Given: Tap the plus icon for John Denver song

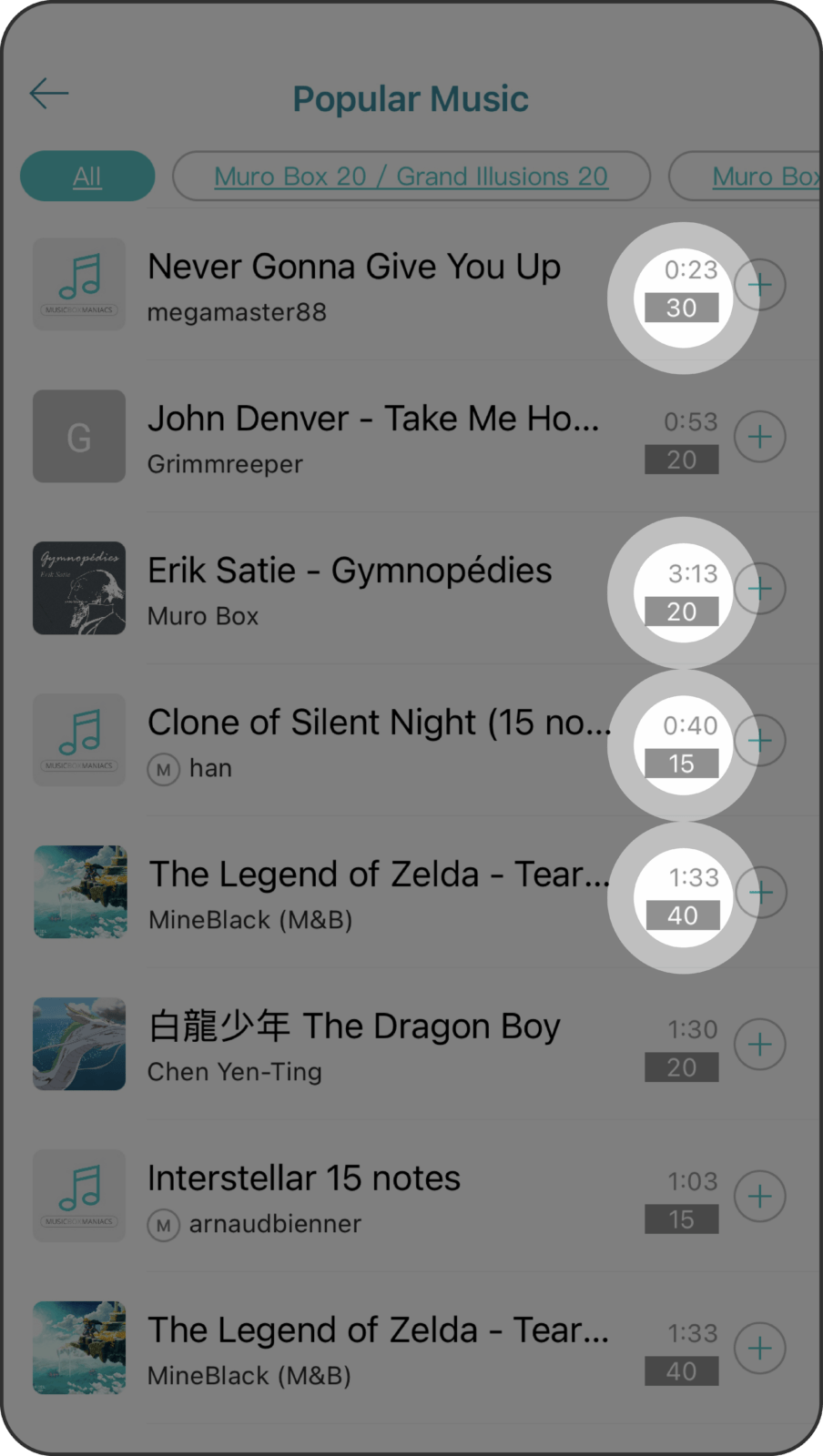Looking at the screenshot, I should pyautogui.click(x=760, y=437).
